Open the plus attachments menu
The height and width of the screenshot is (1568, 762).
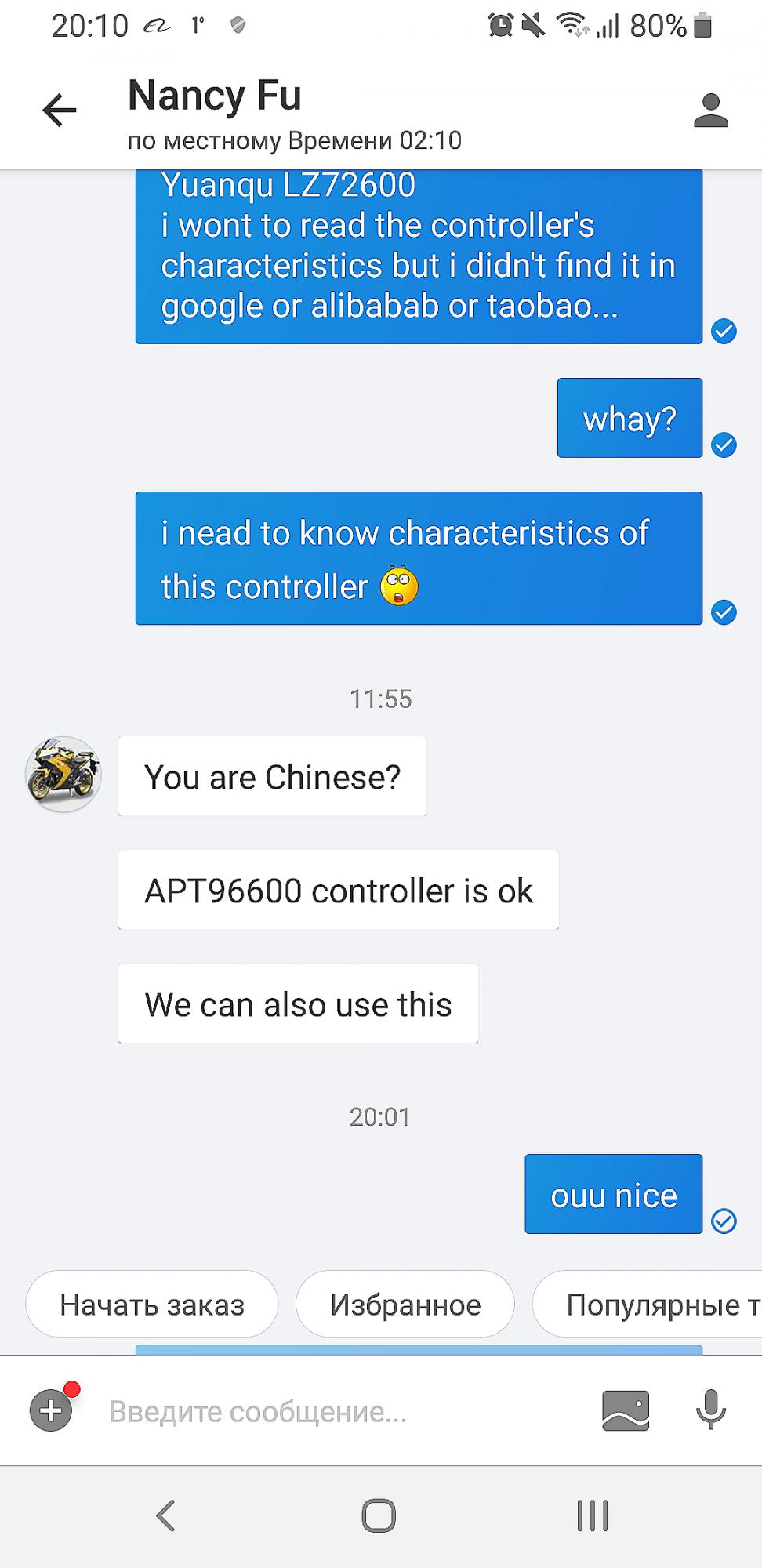coord(52,1410)
